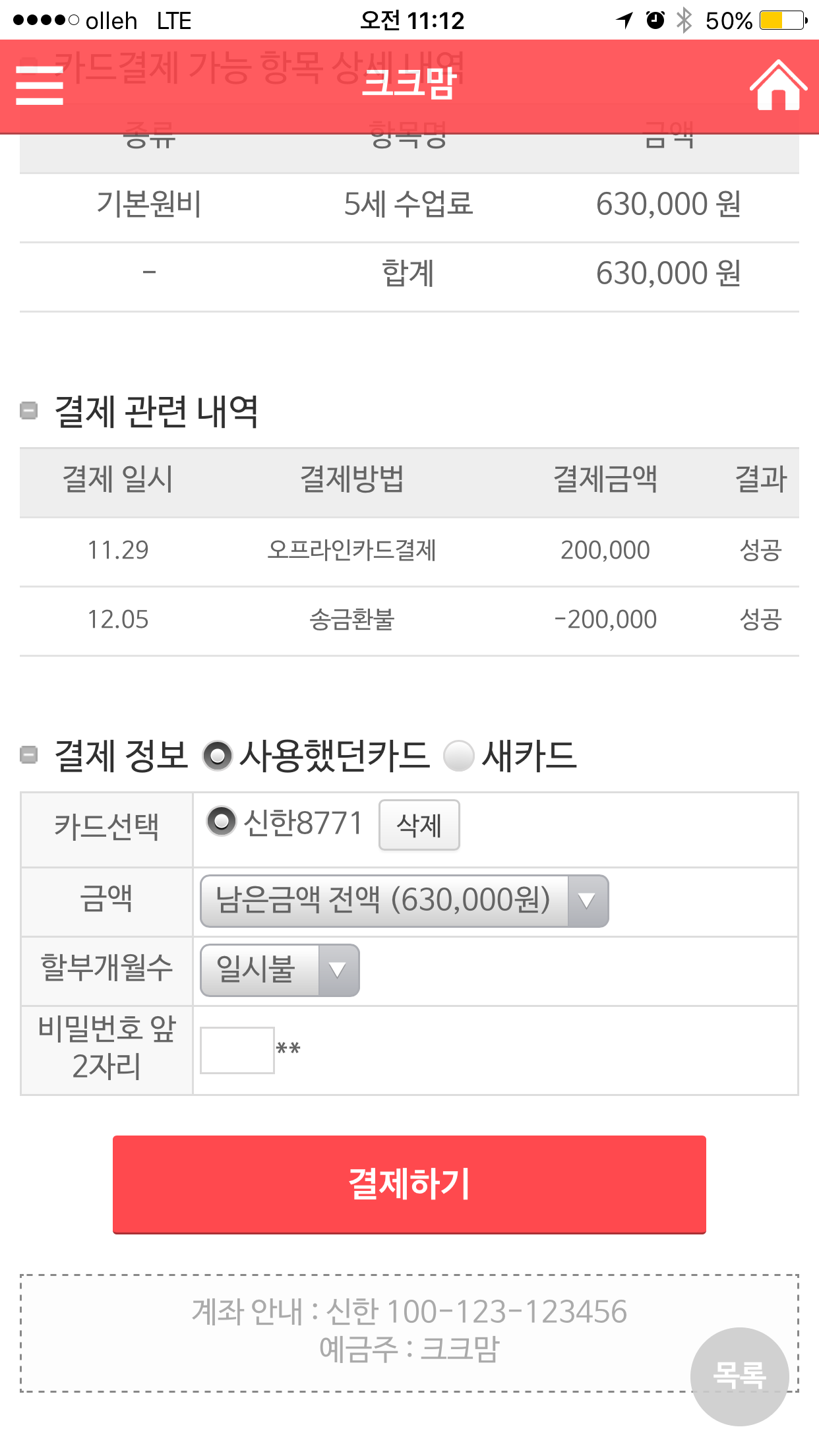819x1456 pixels.
Task: Collapse the 결제 관련 내역 section
Action: 29,411
